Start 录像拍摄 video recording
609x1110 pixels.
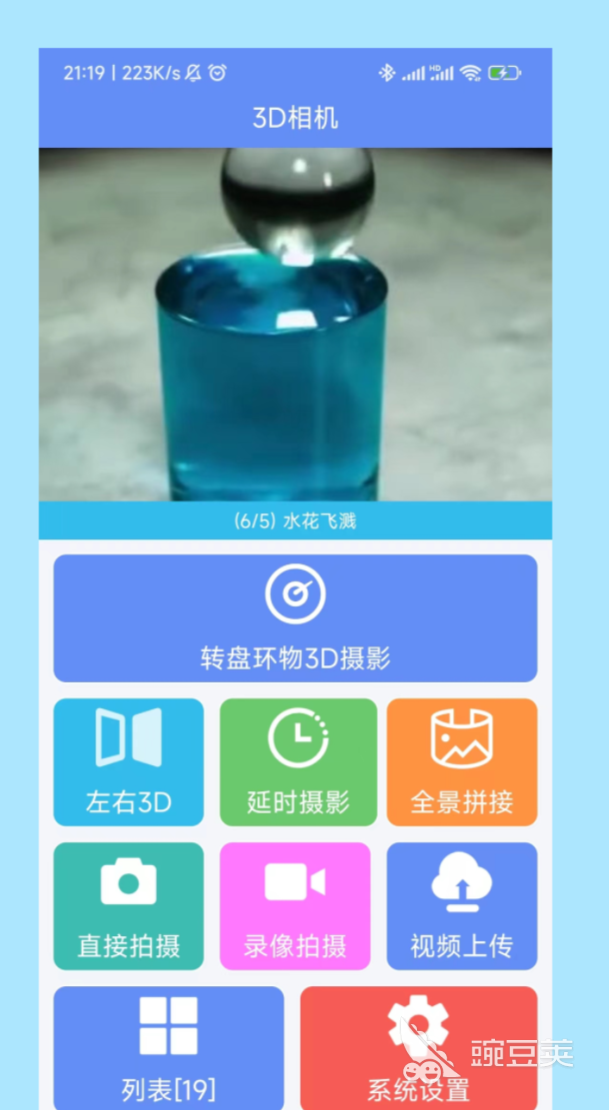(295, 906)
